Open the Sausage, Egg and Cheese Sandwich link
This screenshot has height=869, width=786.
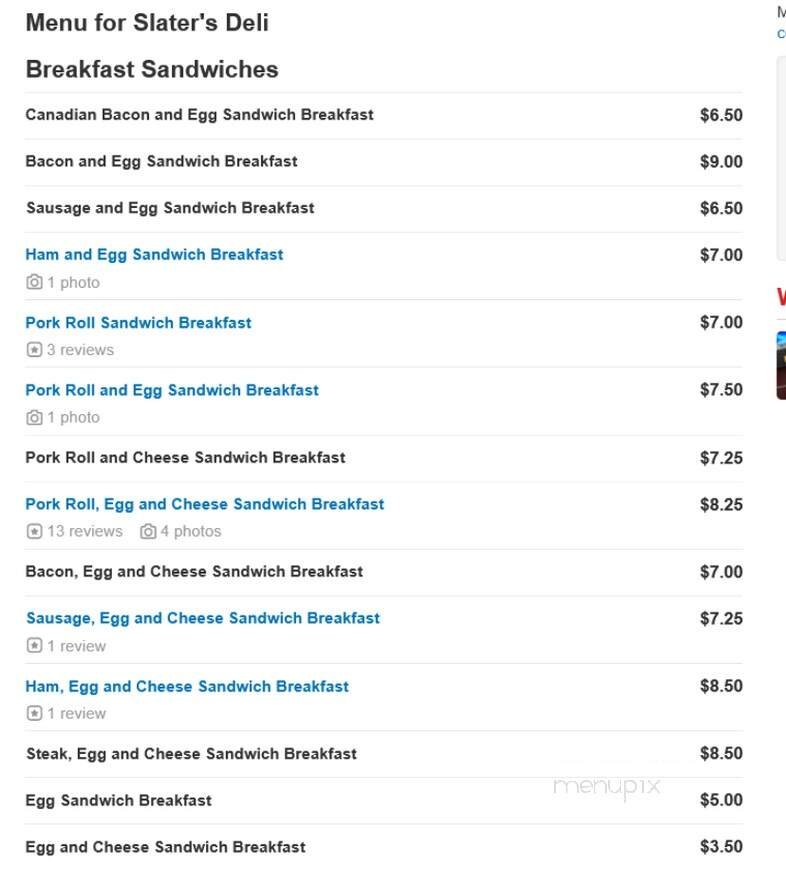pyautogui.click(x=204, y=618)
